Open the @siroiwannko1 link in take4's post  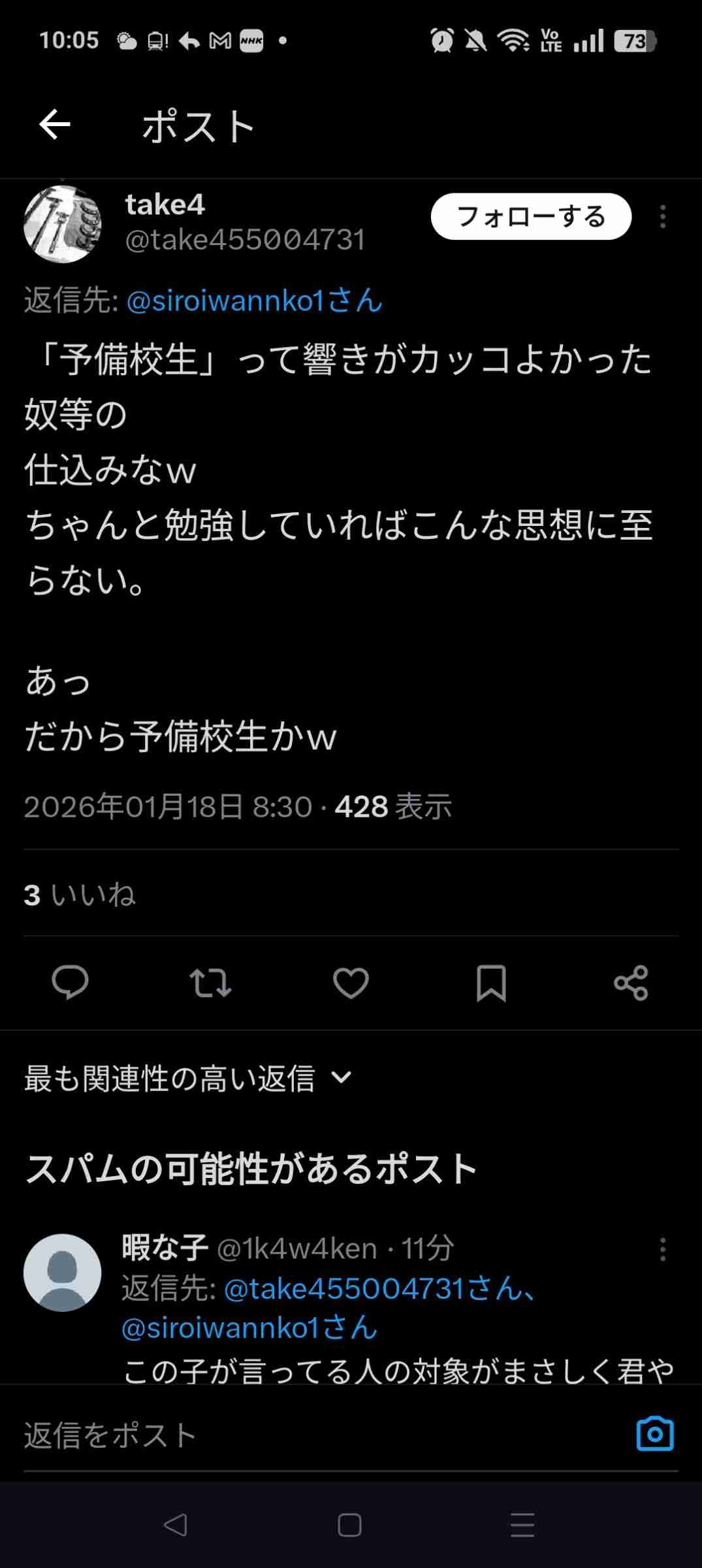(254, 301)
